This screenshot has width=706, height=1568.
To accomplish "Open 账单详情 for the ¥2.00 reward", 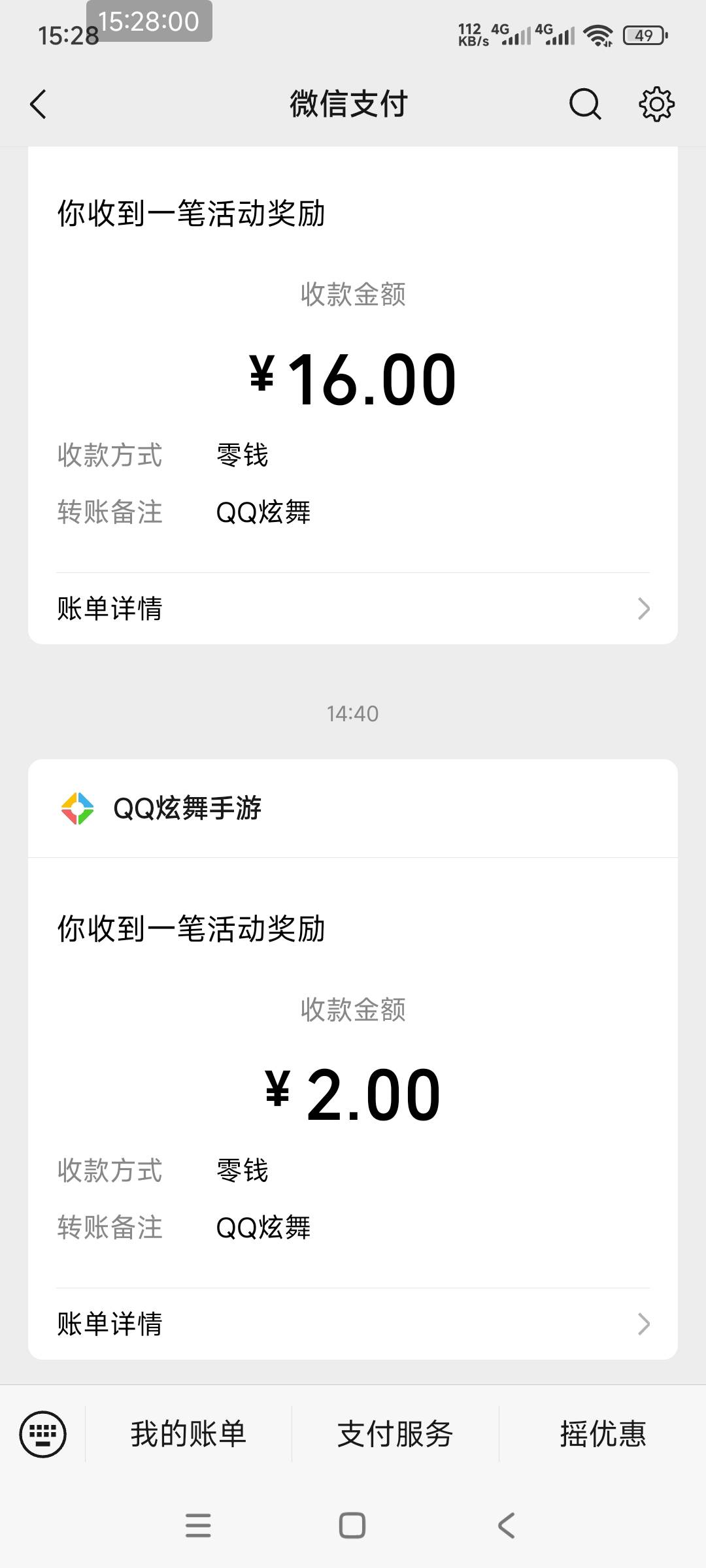I will [353, 1324].
